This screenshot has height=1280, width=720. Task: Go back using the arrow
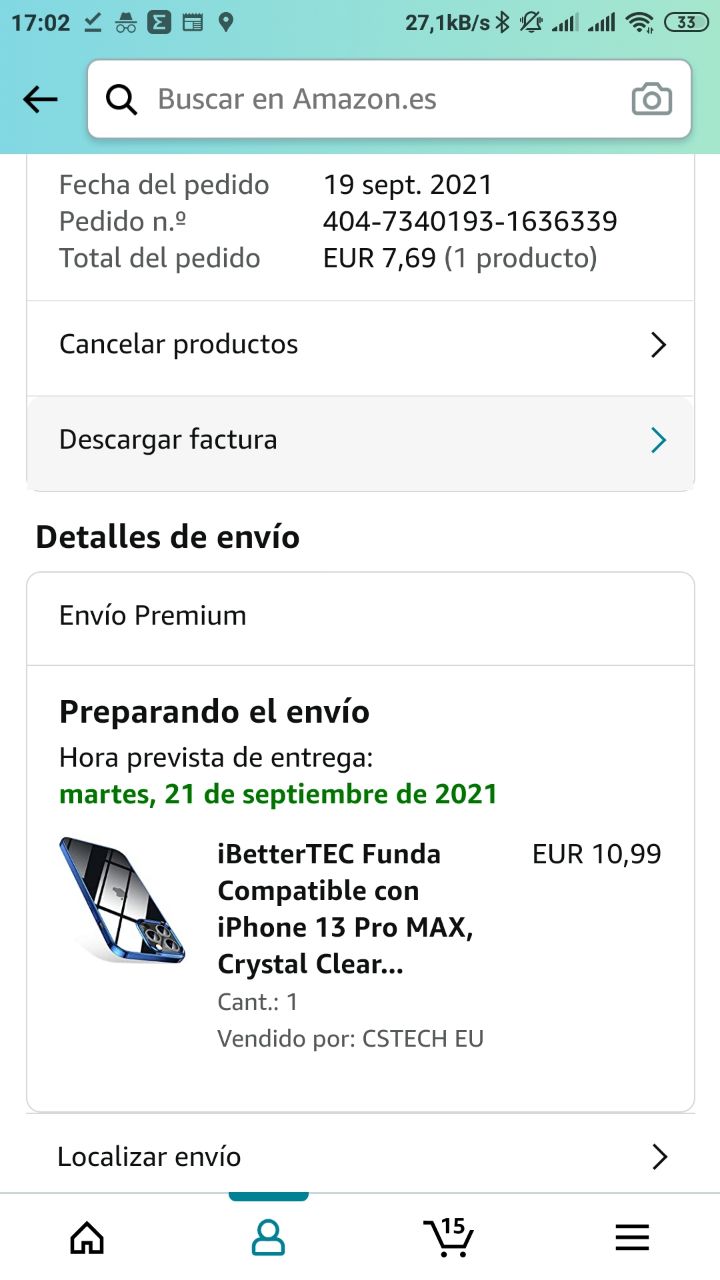[x=41, y=99]
